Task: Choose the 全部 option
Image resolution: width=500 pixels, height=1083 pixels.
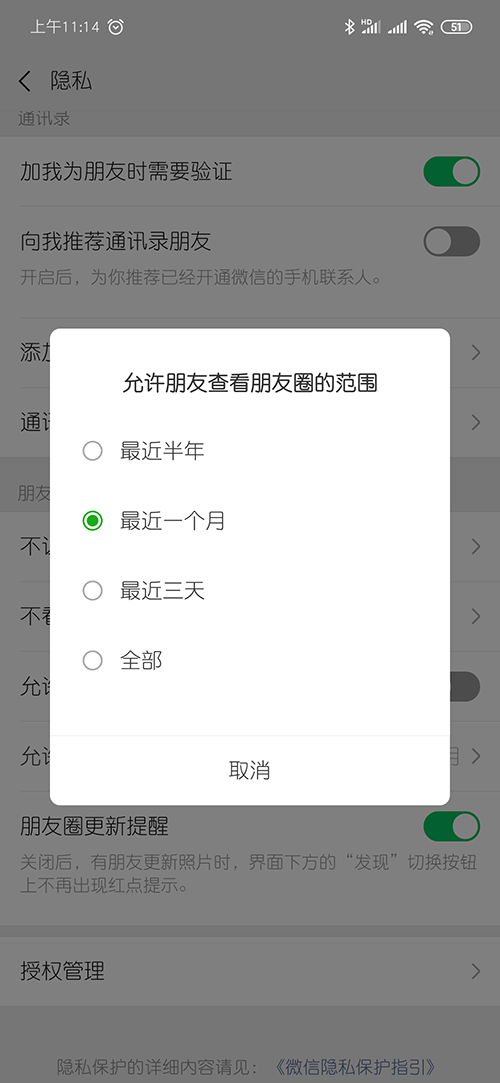Action: coord(249,660)
